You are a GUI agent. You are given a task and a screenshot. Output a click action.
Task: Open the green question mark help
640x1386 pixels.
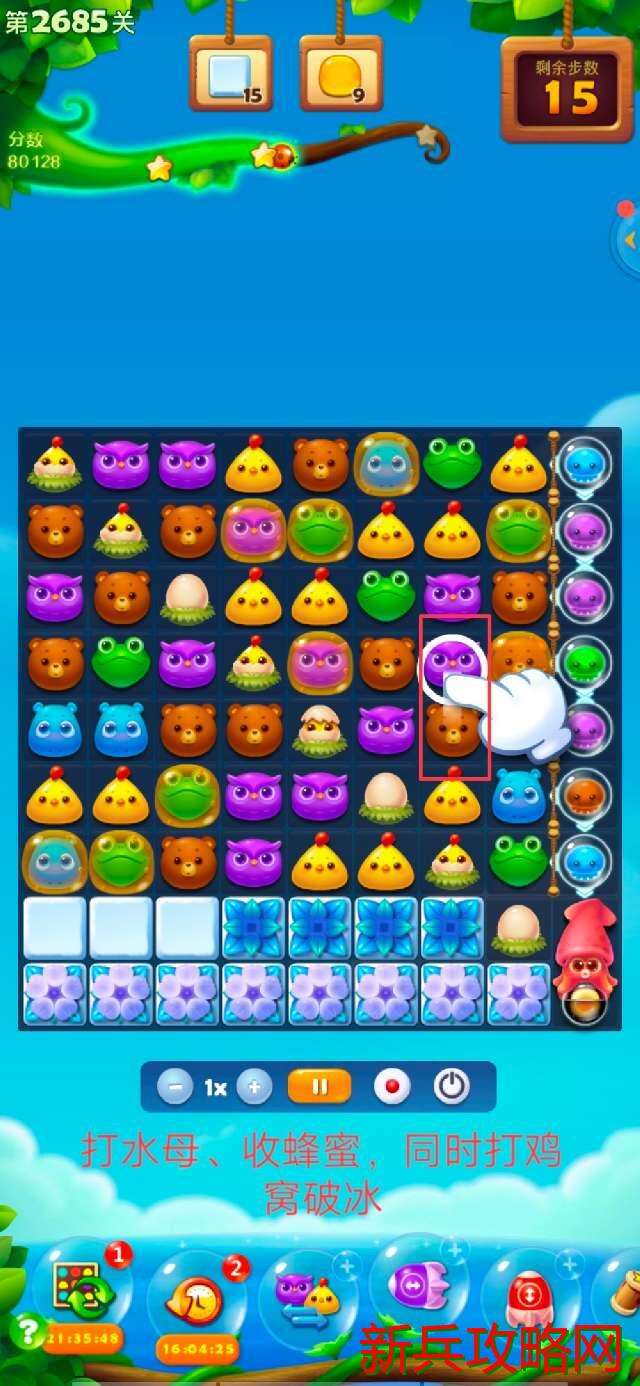pos(26,1331)
